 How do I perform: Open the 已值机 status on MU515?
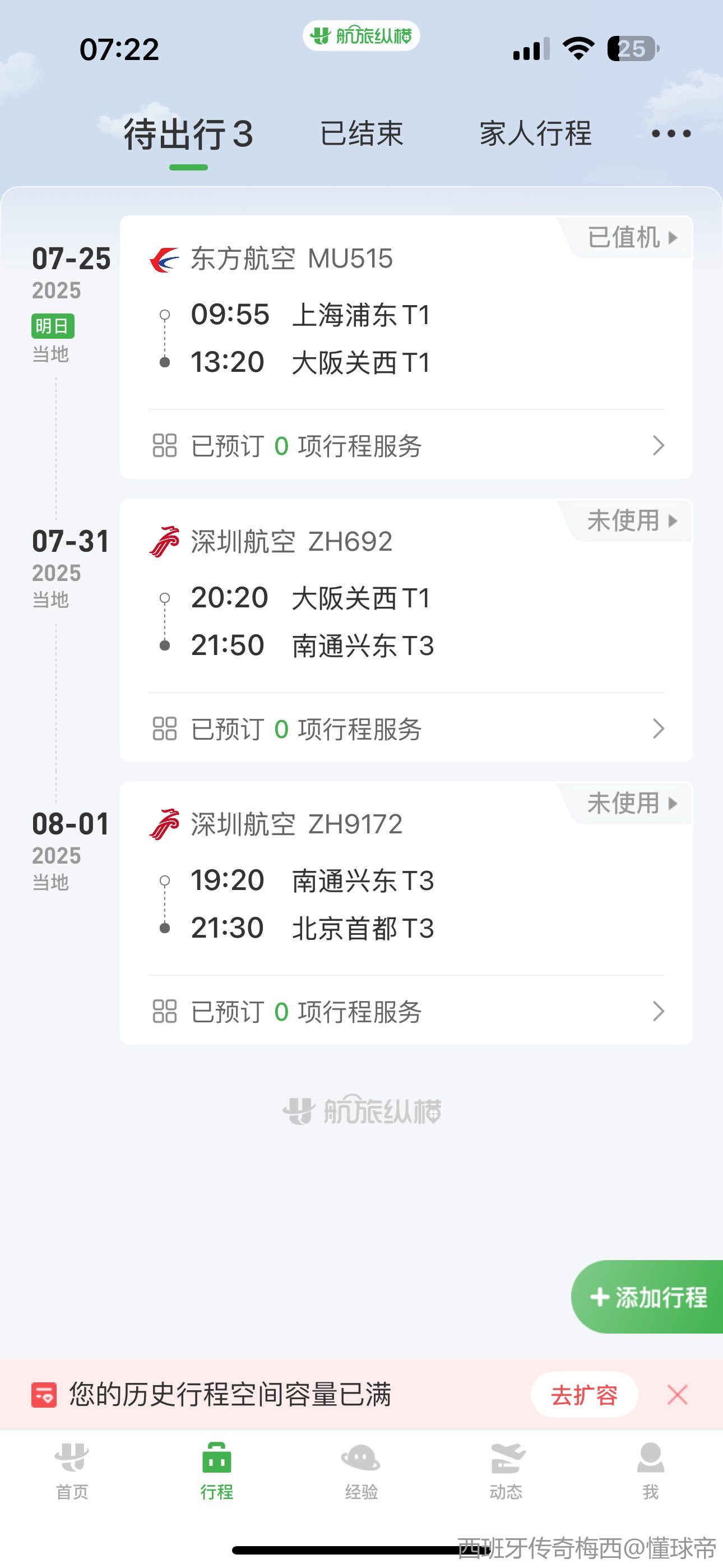click(x=632, y=237)
